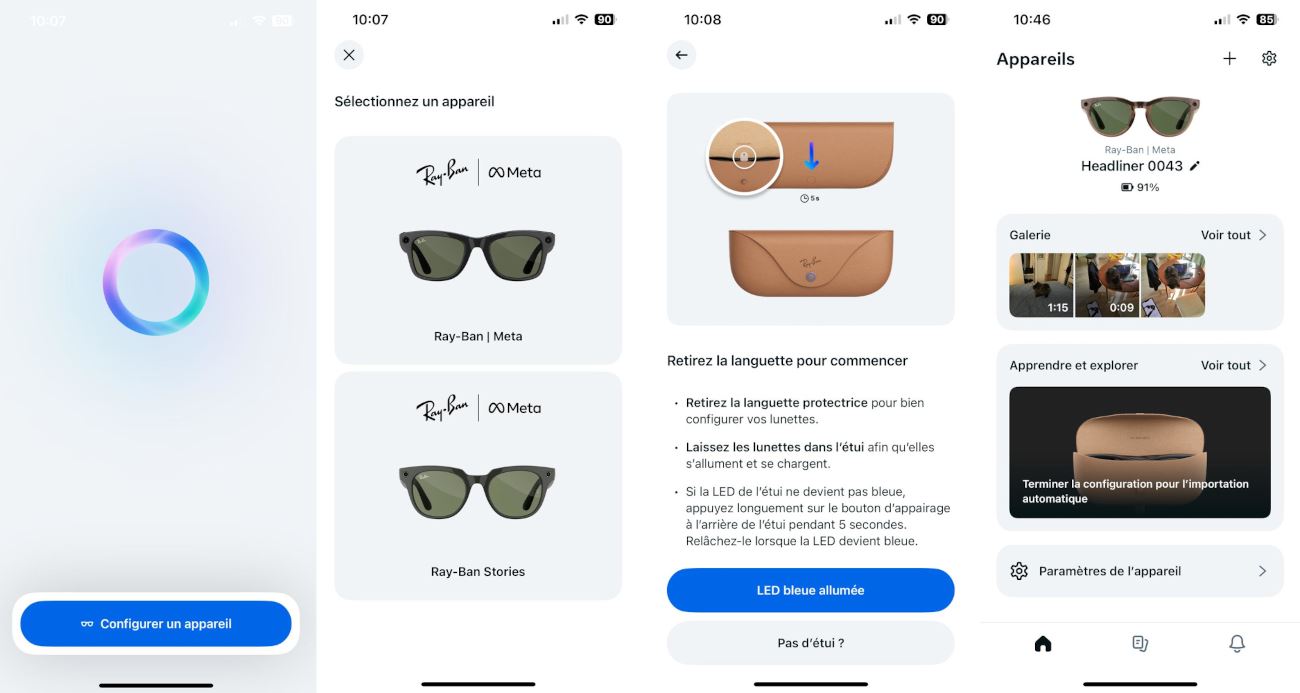Tap Pas d'étui ? button
Image resolution: width=1300 pixels, height=693 pixels.
tap(810, 643)
